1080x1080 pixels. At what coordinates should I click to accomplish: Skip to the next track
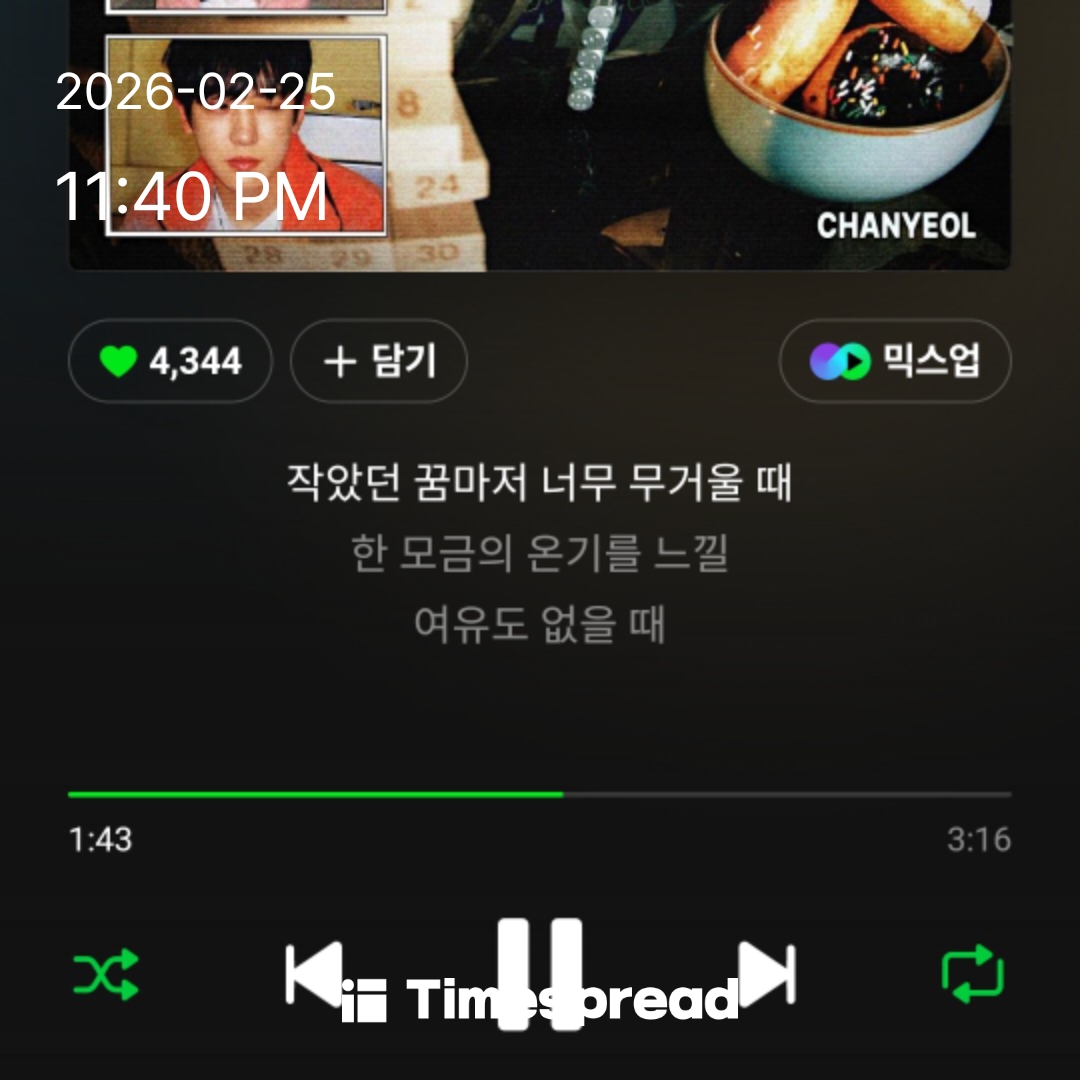point(766,973)
